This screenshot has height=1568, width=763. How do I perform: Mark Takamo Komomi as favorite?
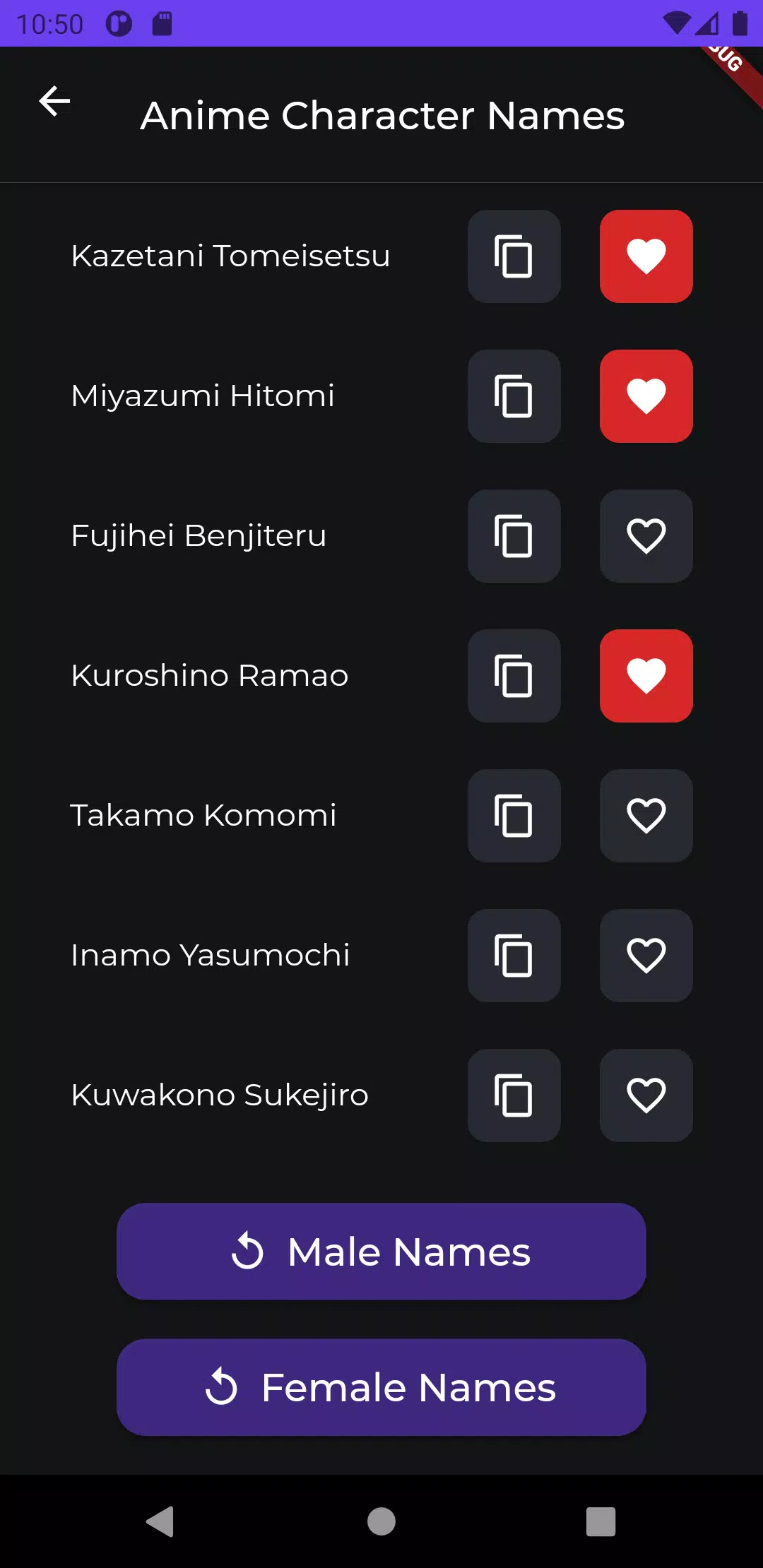646,816
